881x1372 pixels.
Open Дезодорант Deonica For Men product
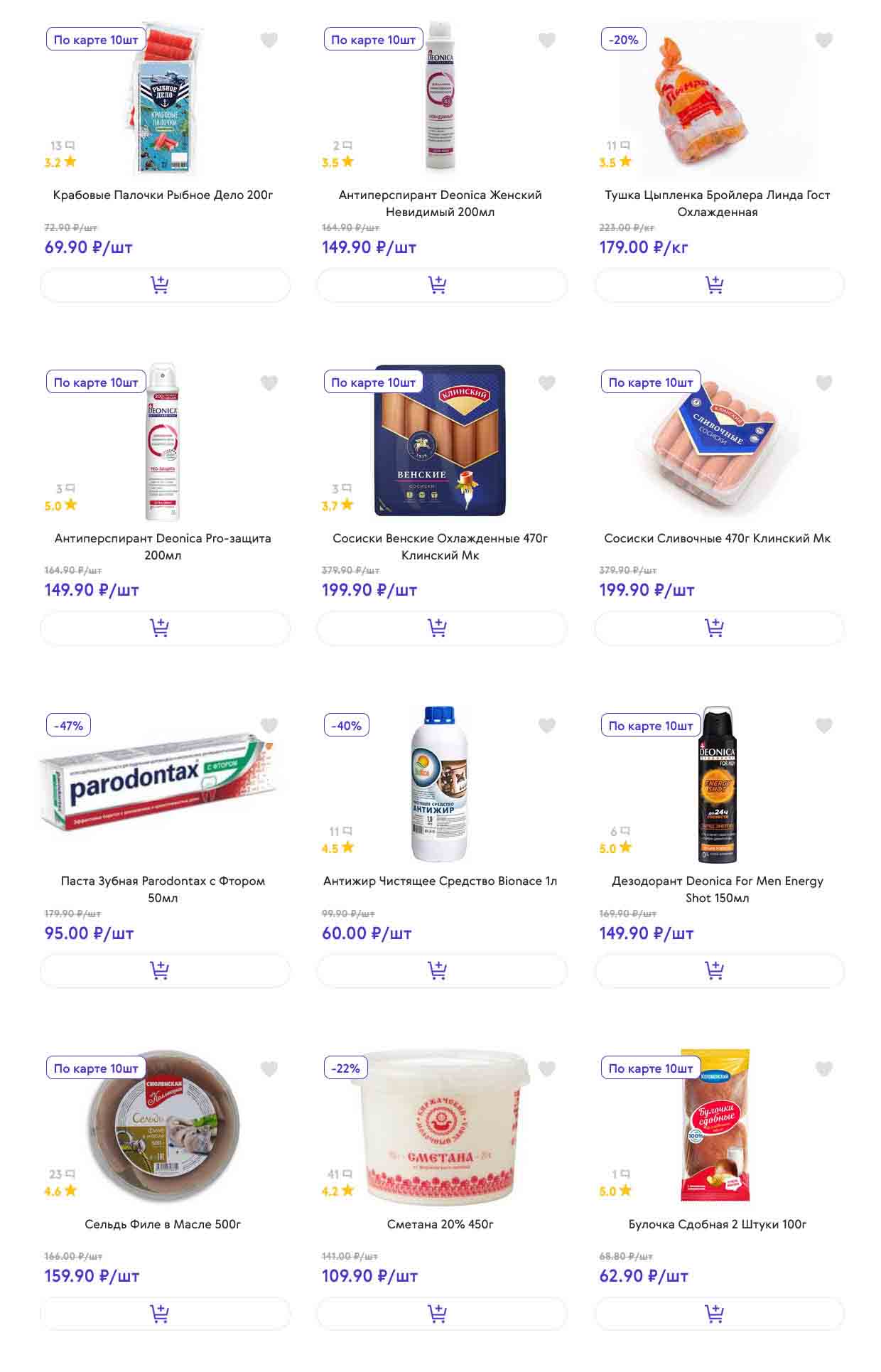pyautogui.click(x=717, y=889)
